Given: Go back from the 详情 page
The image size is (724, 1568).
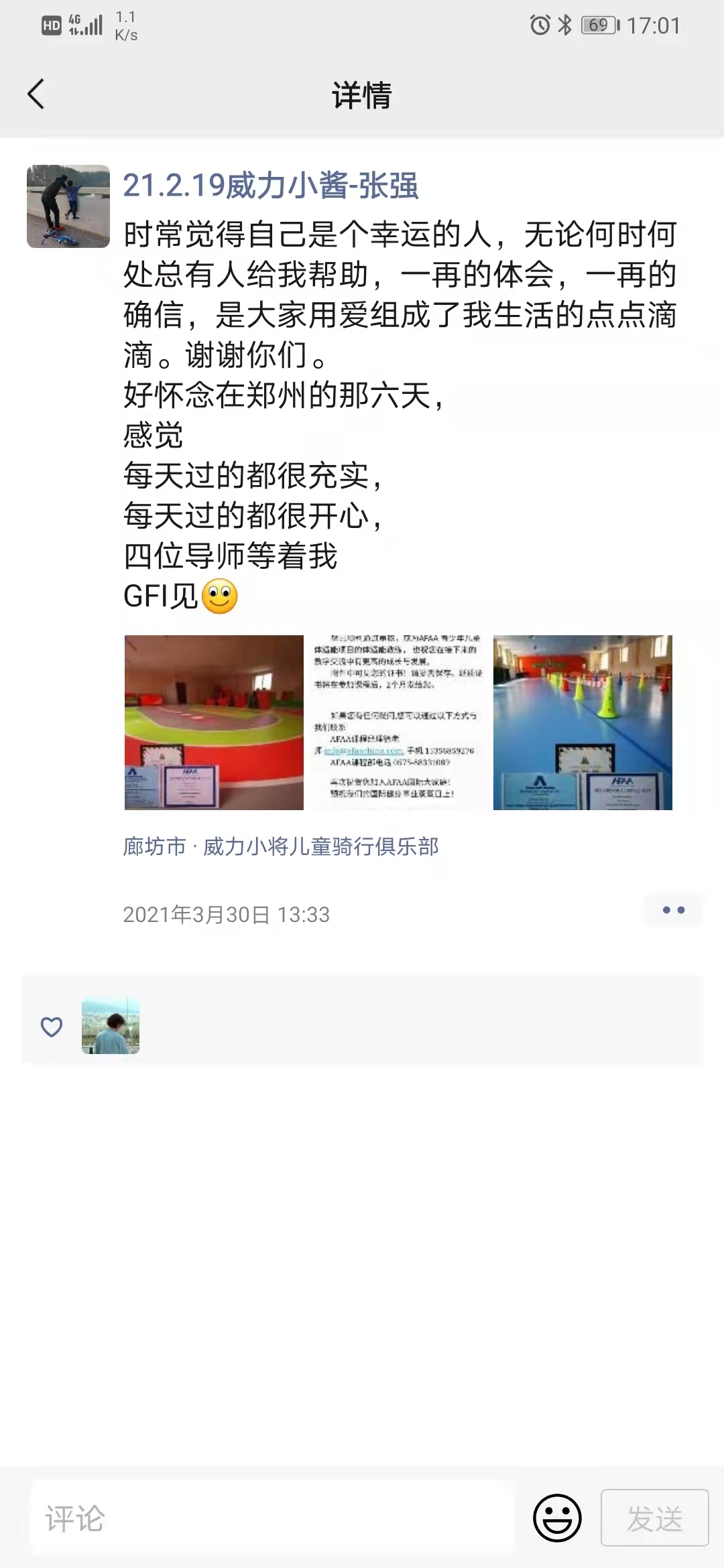Looking at the screenshot, I should click(x=37, y=94).
